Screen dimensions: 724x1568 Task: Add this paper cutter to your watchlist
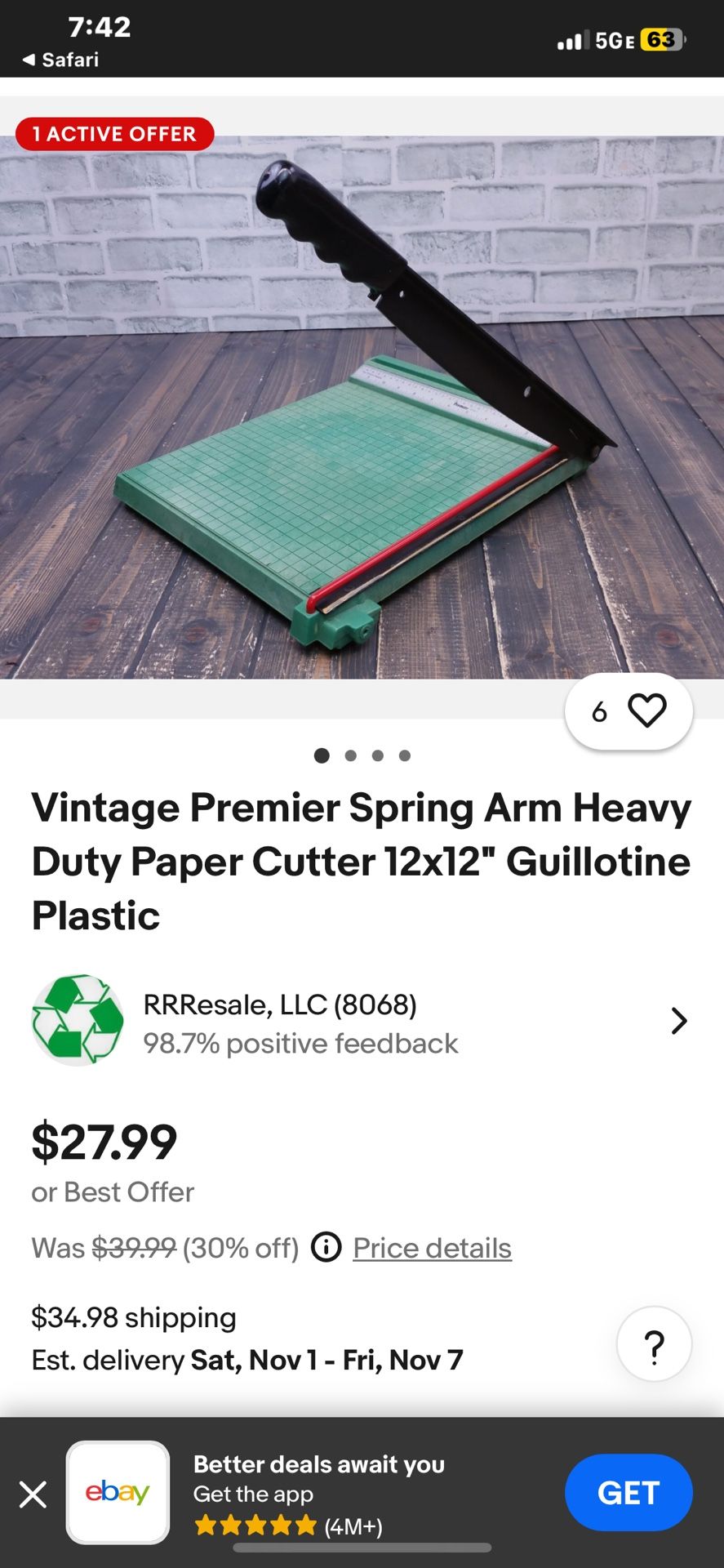tap(646, 710)
